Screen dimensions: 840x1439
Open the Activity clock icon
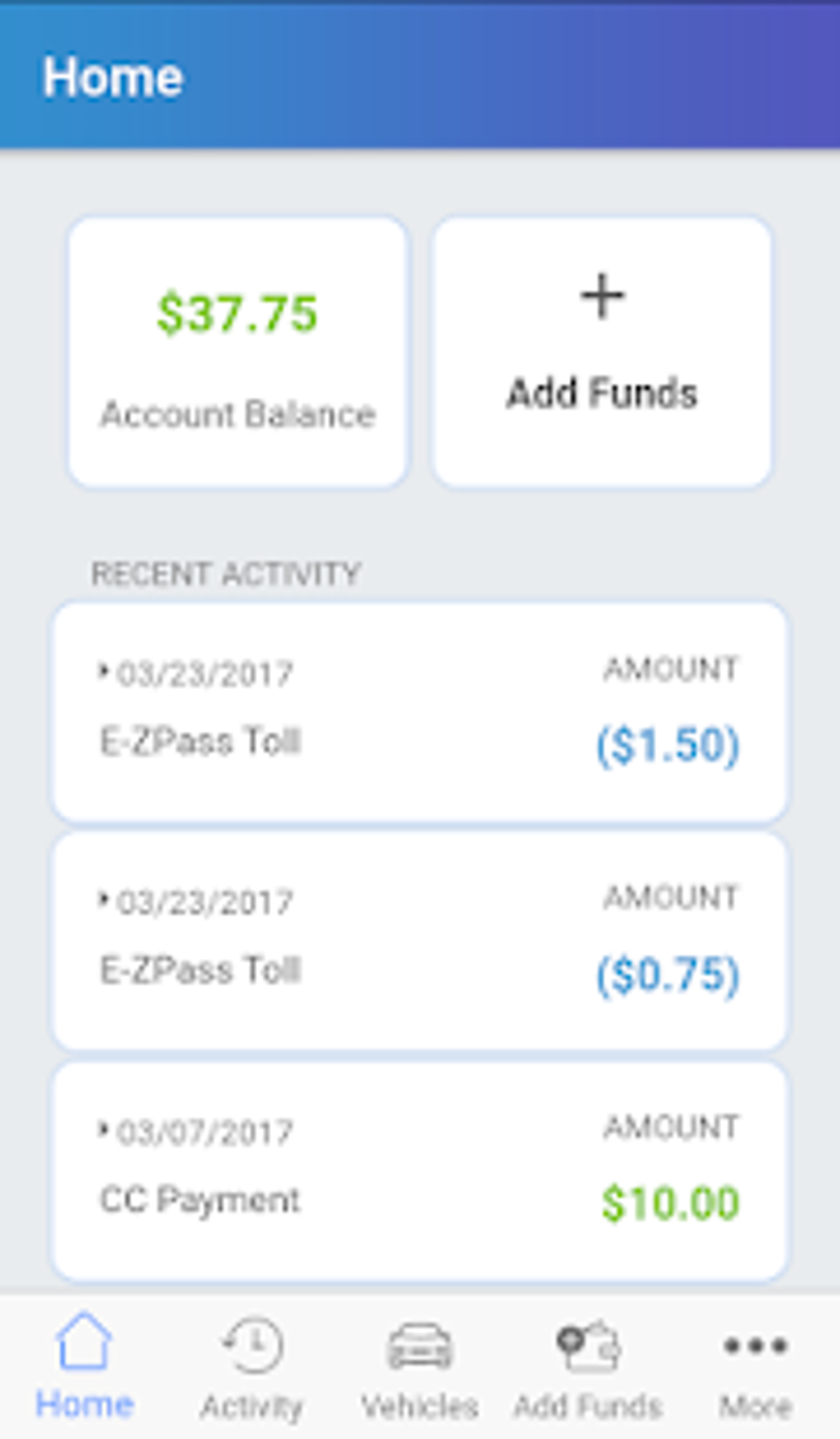pos(252,1344)
